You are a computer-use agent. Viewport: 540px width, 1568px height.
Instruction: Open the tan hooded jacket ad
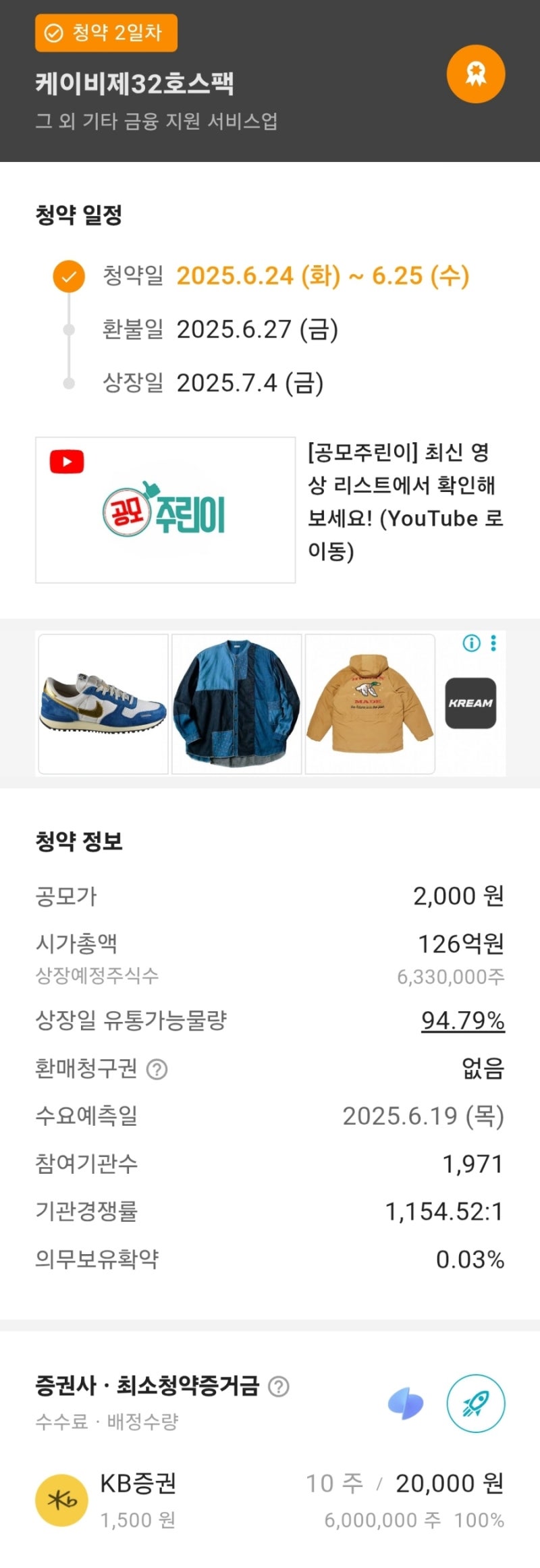tap(370, 703)
